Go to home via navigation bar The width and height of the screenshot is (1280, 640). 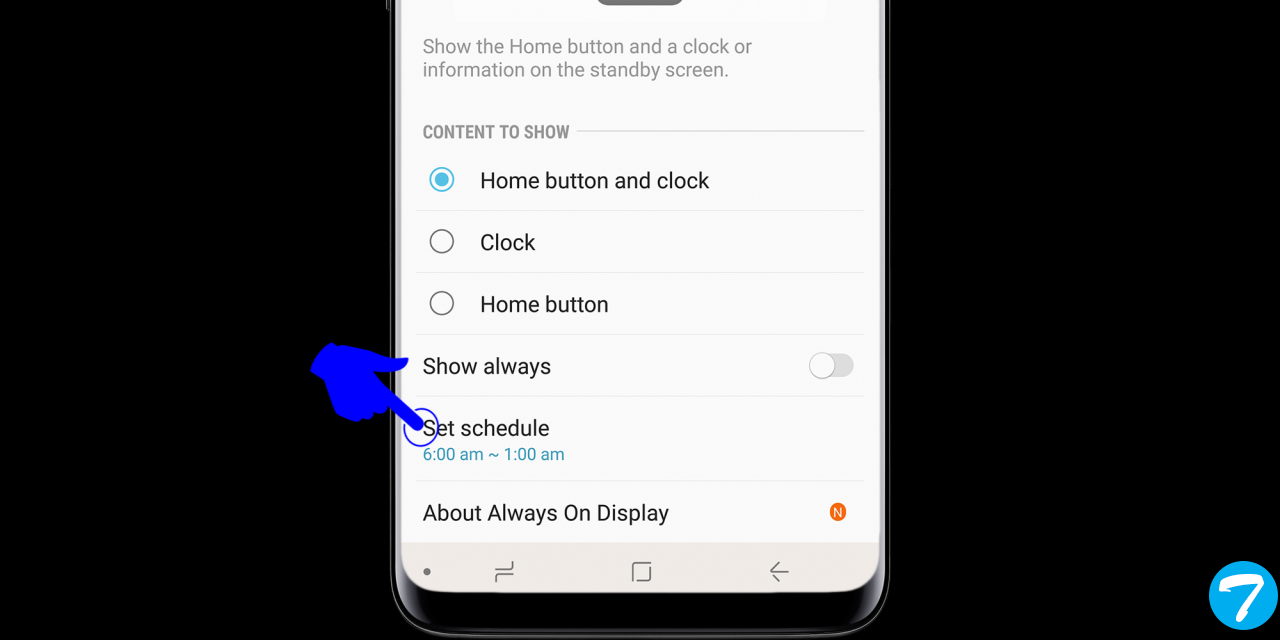point(641,572)
